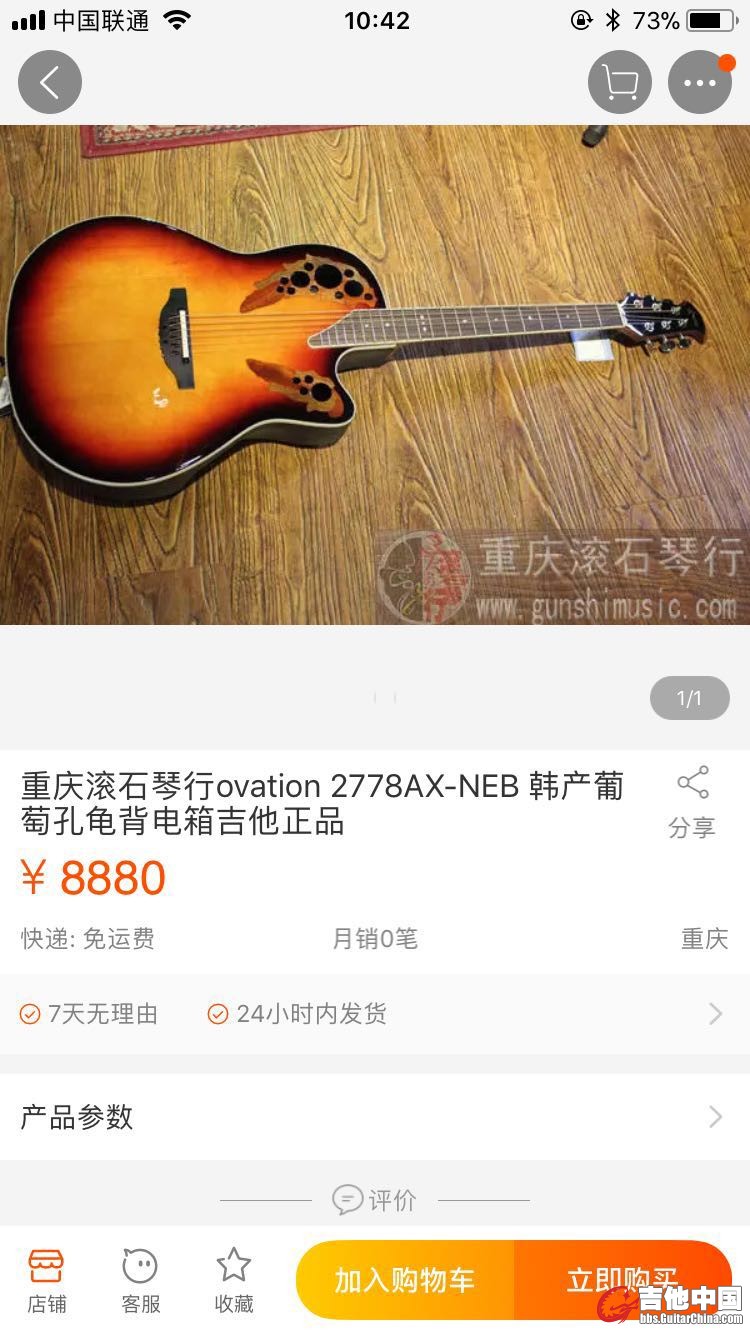Viewport: 750px width, 1334px height.
Task: Open the shopping cart icon
Action: [619, 82]
